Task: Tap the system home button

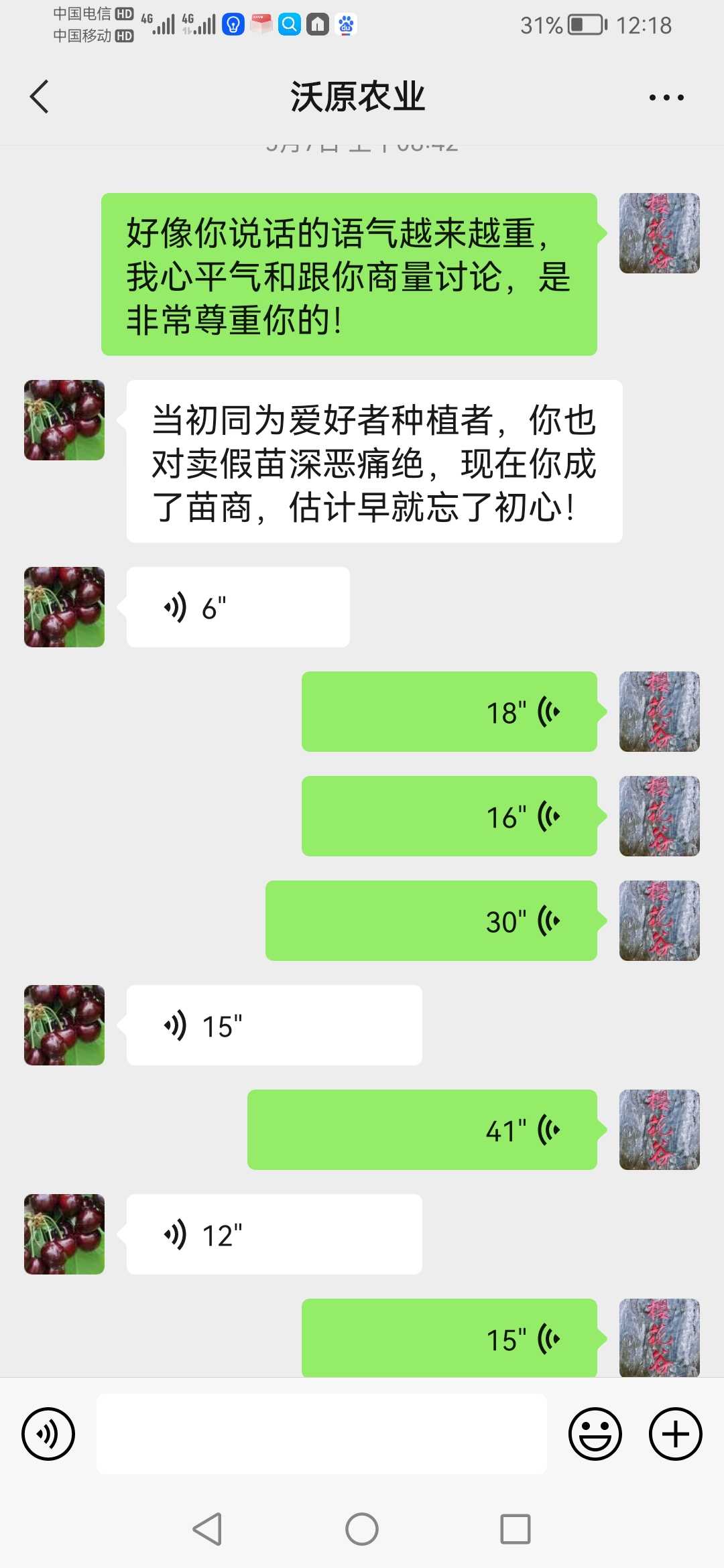Action: tap(362, 1529)
